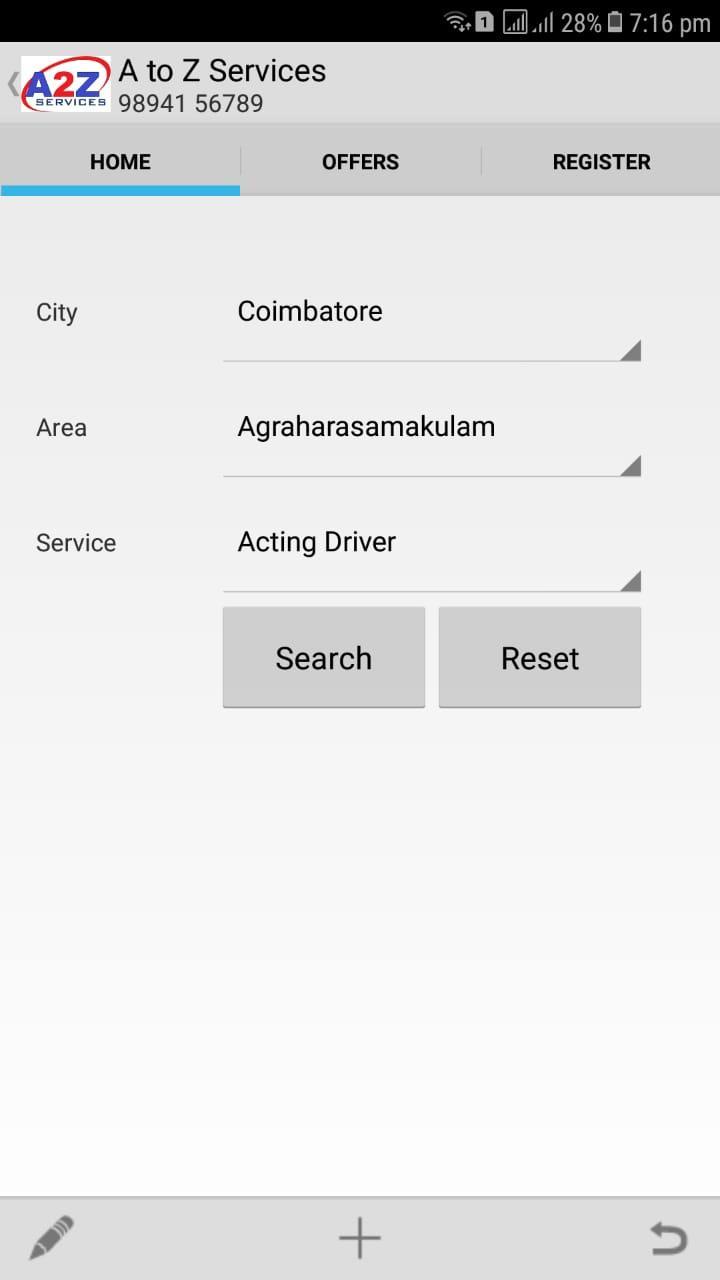Select the Home tab

120,162
